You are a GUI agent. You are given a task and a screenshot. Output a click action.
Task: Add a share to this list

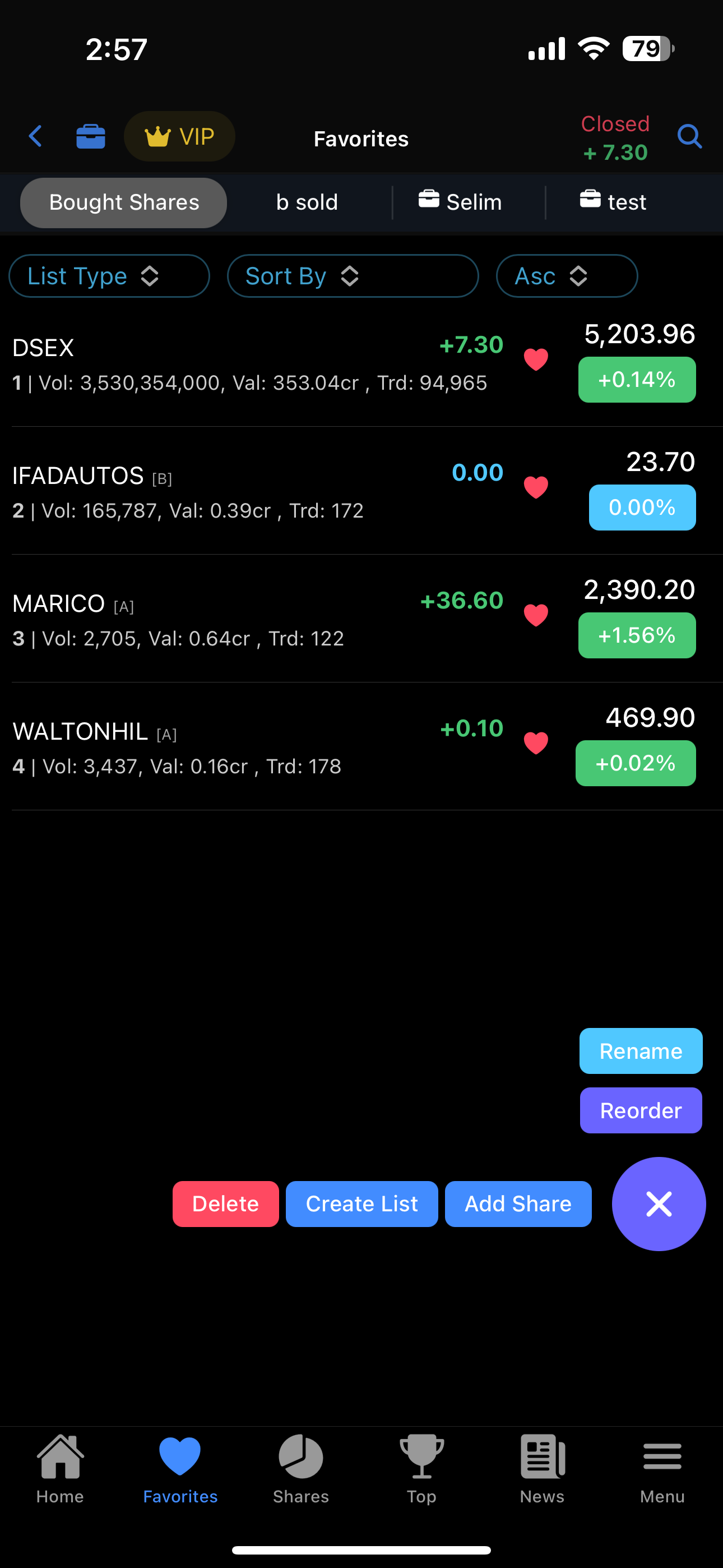point(518,1204)
